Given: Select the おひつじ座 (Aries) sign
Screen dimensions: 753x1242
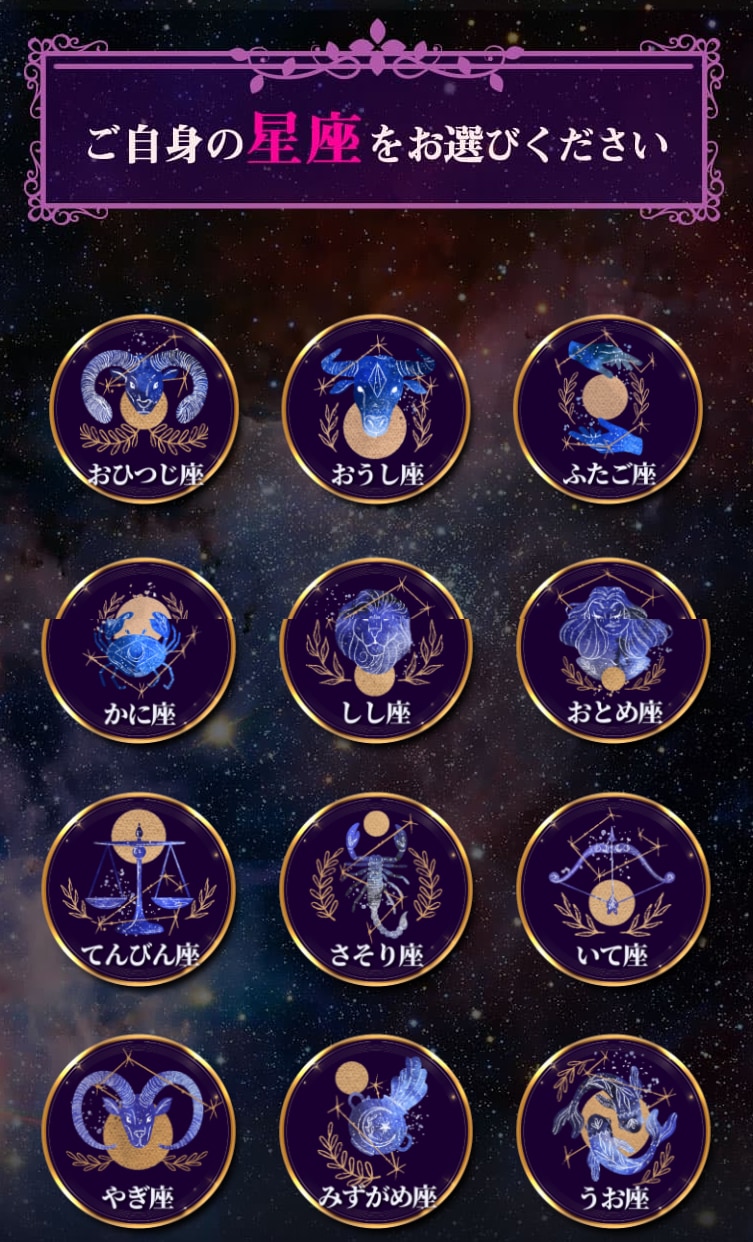Looking at the screenshot, I should tap(144, 409).
